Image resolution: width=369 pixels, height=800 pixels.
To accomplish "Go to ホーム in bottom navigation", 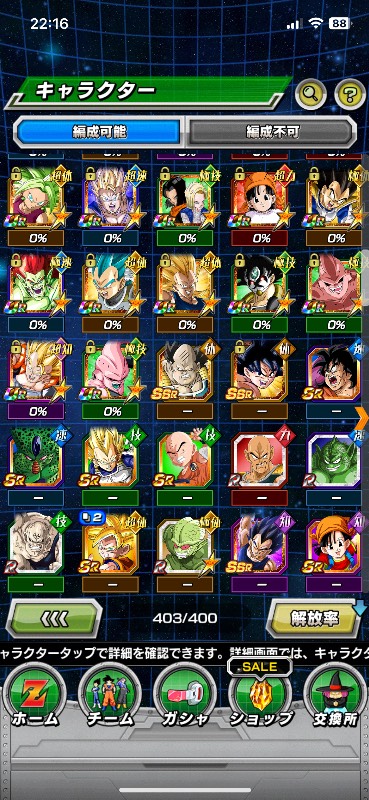I will (x=34, y=696).
